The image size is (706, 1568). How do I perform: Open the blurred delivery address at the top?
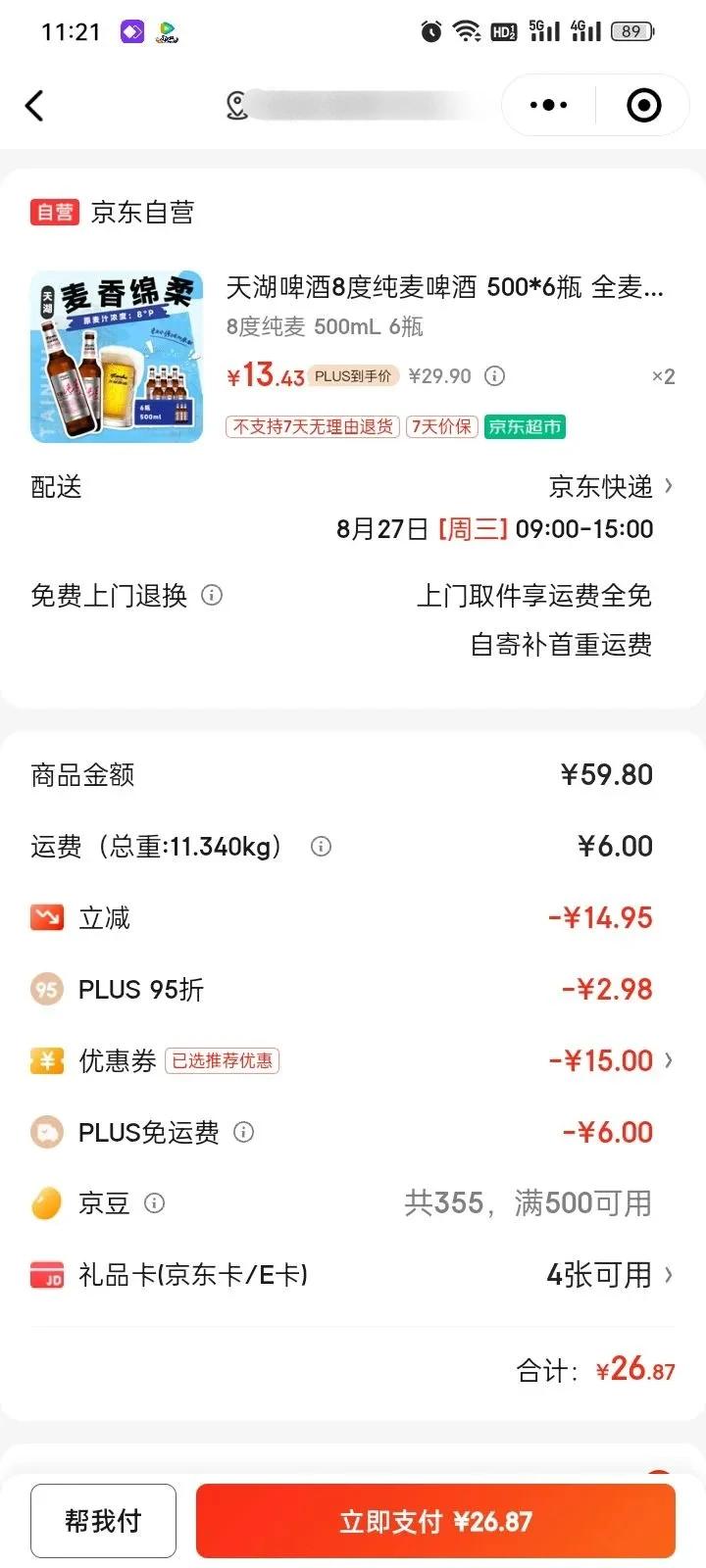(x=353, y=105)
